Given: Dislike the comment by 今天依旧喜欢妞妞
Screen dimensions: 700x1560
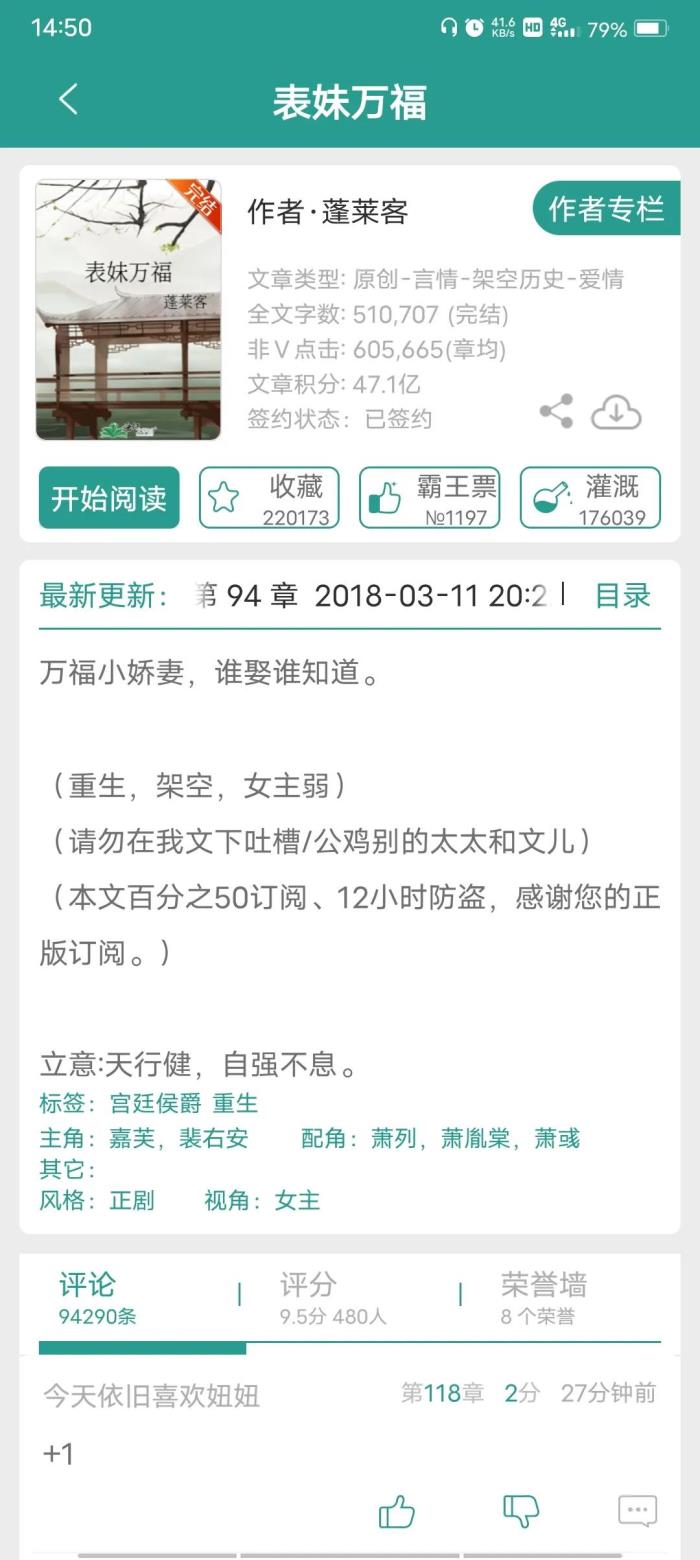Looking at the screenshot, I should (520, 1511).
